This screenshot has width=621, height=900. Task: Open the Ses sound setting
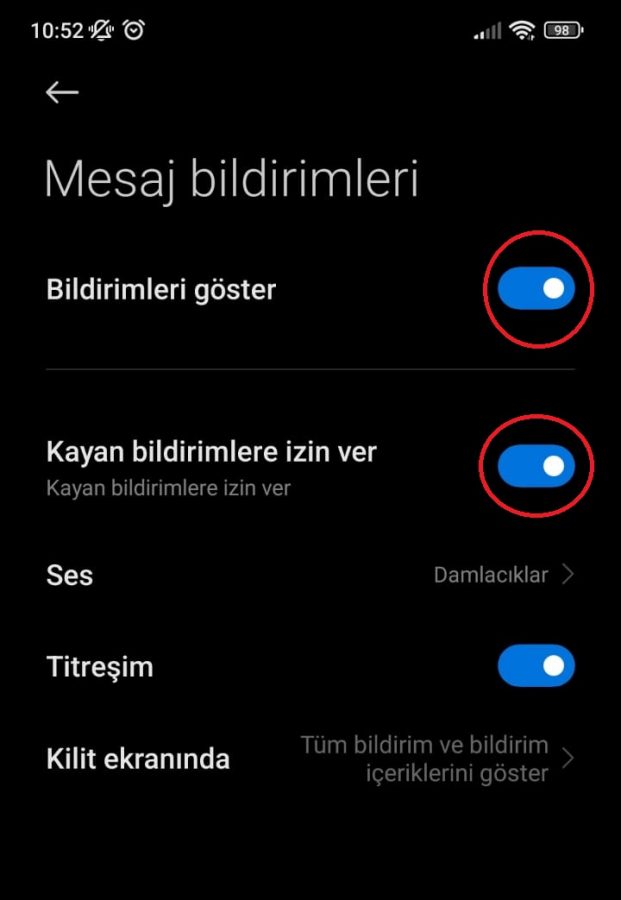tap(310, 575)
